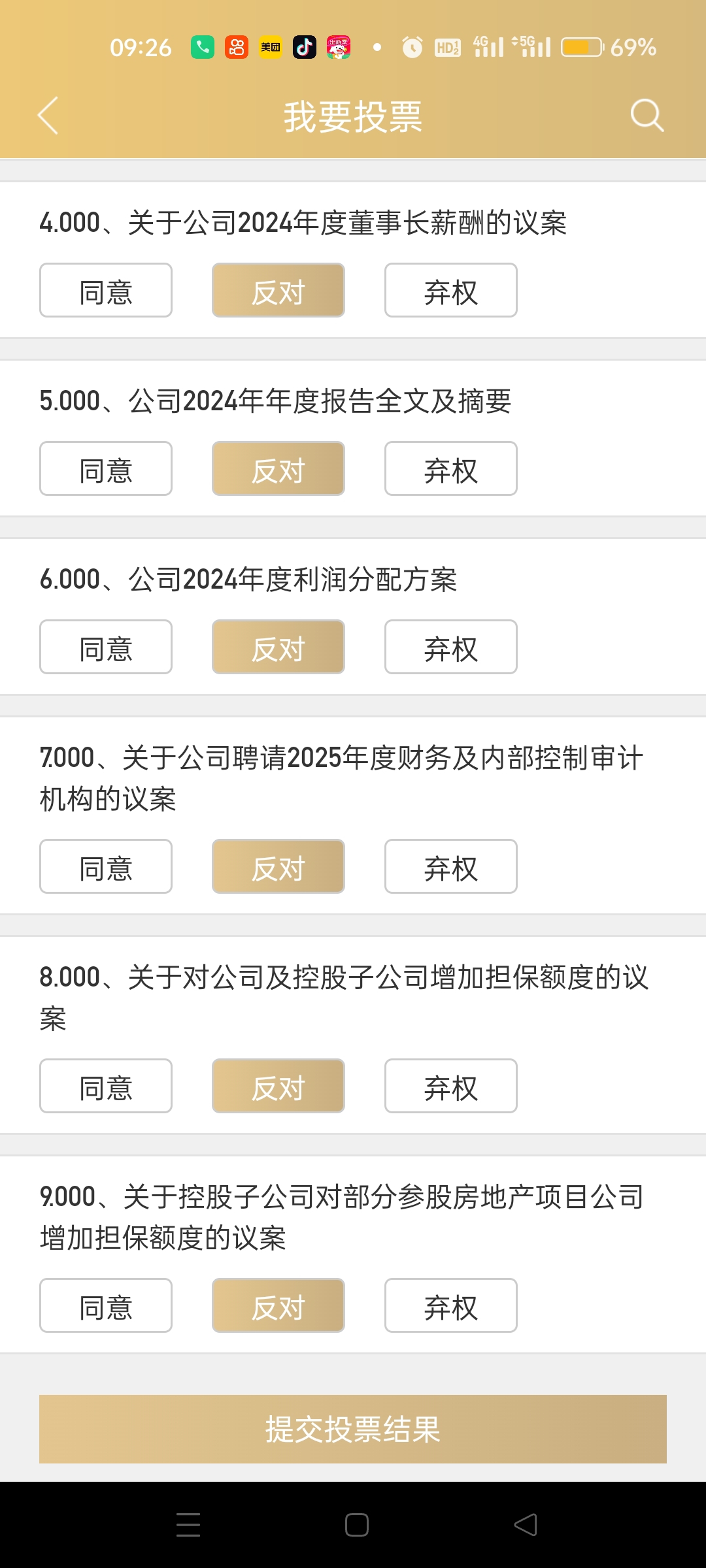Image resolution: width=706 pixels, height=1568 pixels.
Task: Select 同意 for proposal 9
Action: click(x=105, y=1305)
